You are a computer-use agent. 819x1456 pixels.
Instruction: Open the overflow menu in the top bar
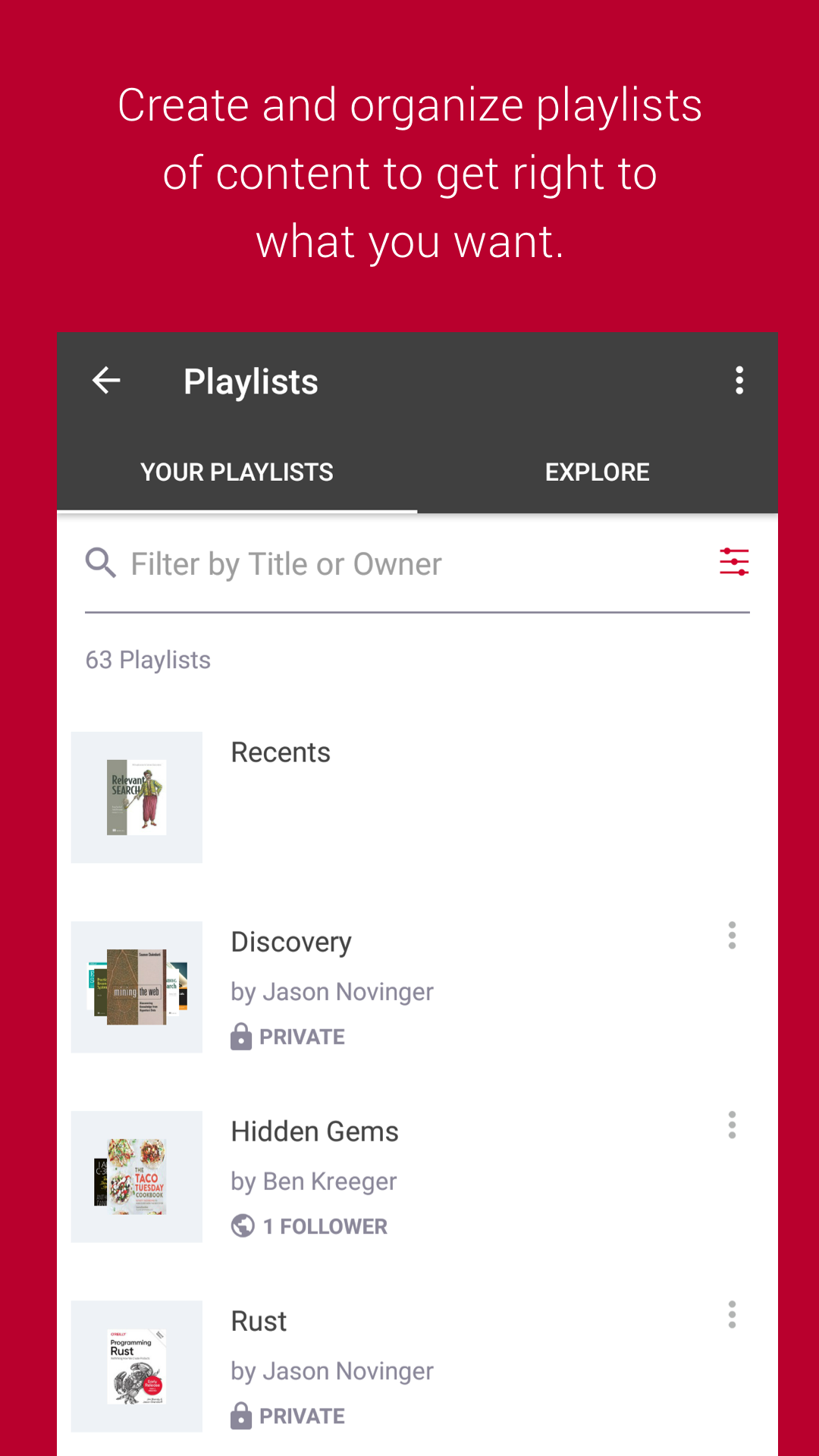[739, 380]
